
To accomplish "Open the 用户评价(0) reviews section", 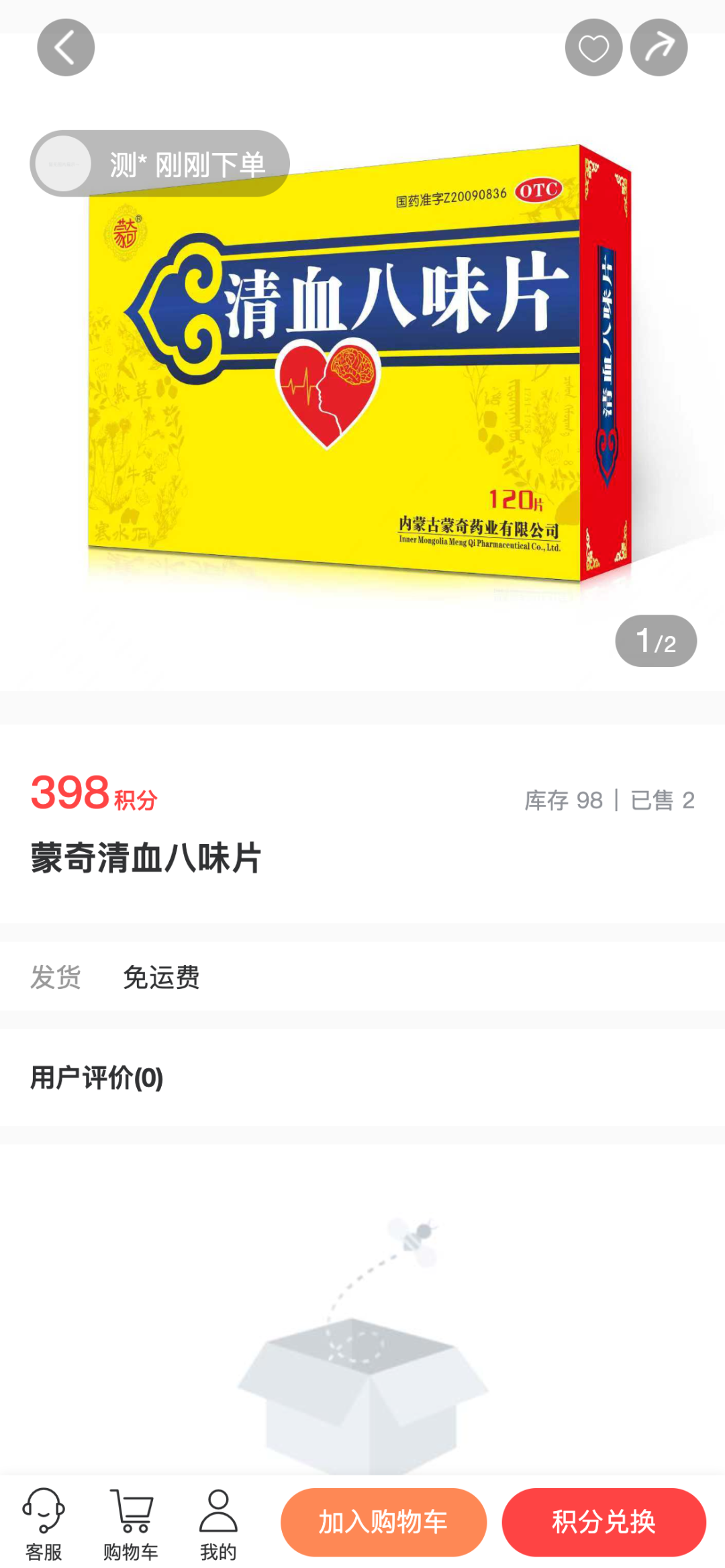I will [97, 1078].
